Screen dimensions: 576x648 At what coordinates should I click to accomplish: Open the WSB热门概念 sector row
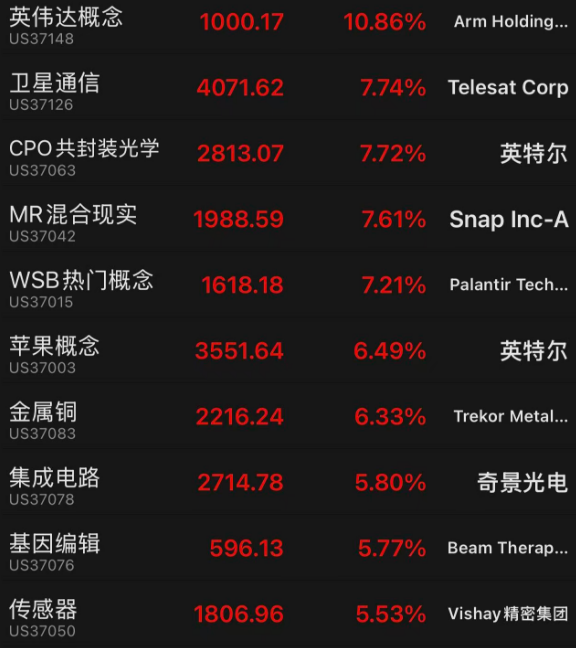288,285
